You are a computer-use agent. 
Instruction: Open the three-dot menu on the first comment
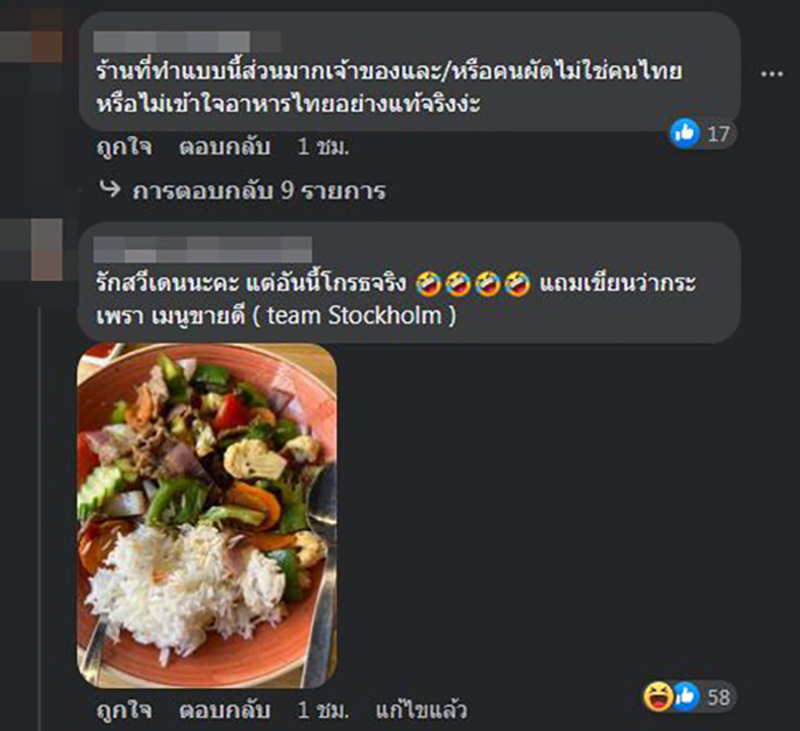770,75
